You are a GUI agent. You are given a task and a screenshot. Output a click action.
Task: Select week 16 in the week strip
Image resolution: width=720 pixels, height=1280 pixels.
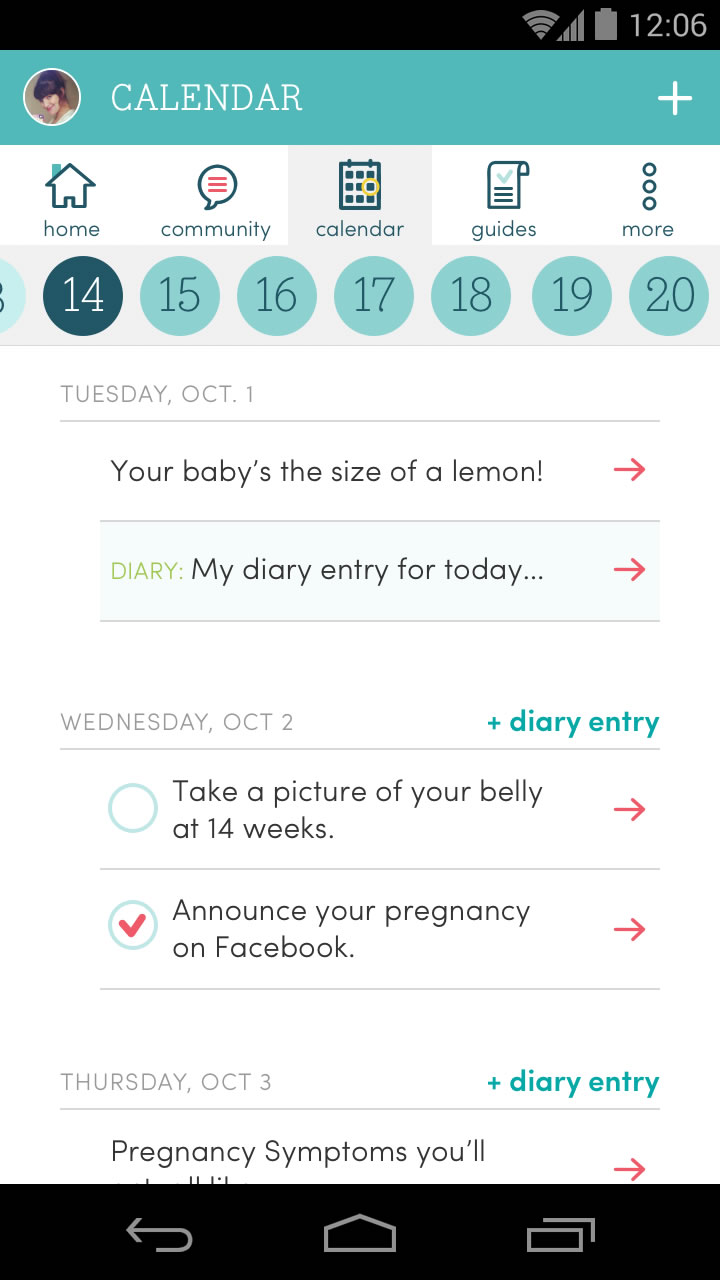click(x=277, y=295)
